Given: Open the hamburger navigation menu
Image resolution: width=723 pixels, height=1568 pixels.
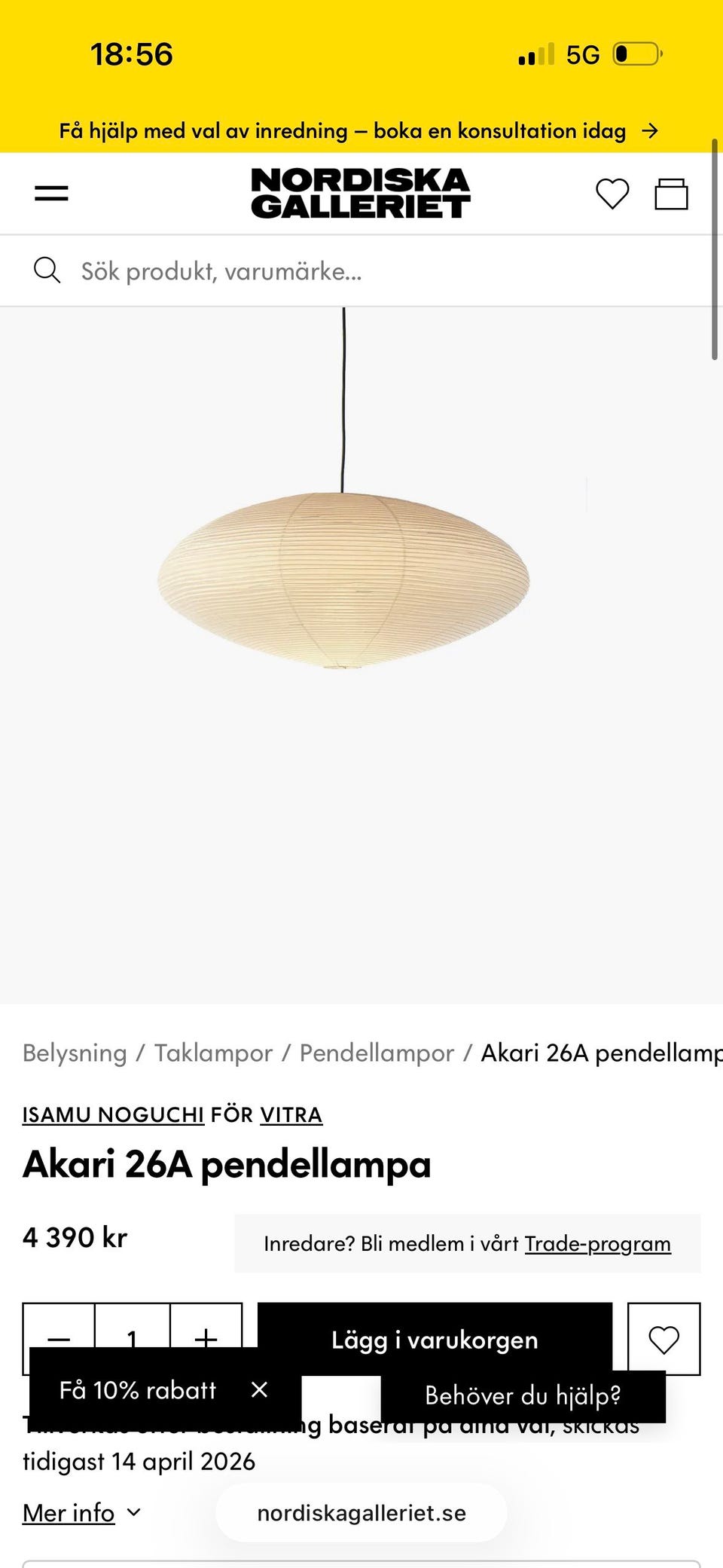Looking at the screenshot, I should [50, 193].
